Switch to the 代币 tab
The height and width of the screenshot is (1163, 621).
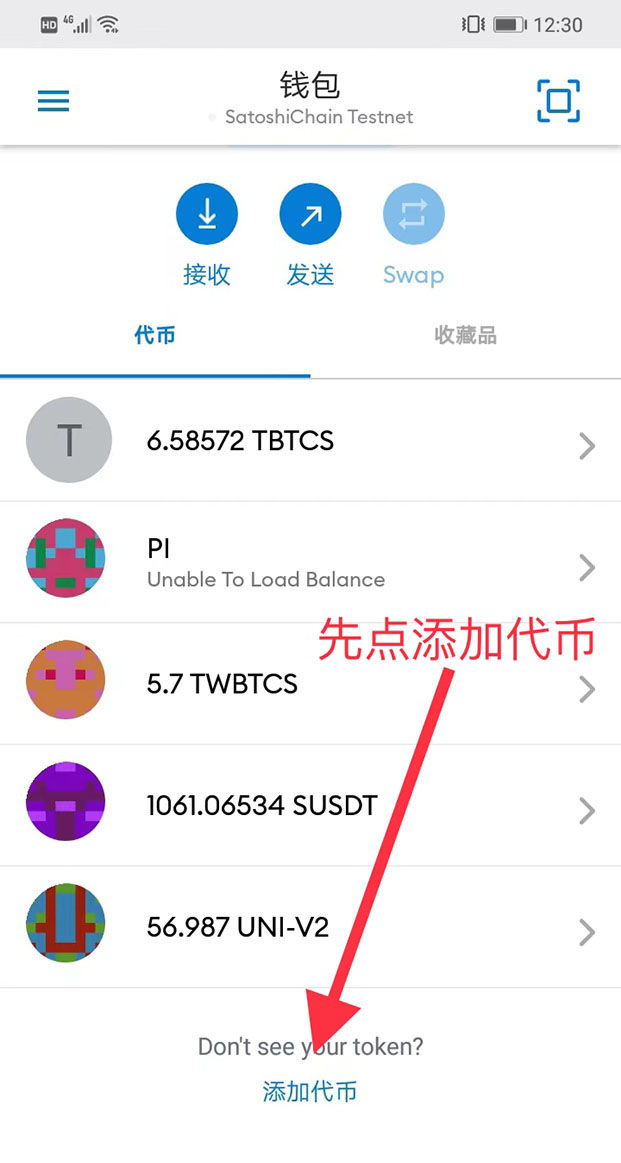[x=155, y=336]
